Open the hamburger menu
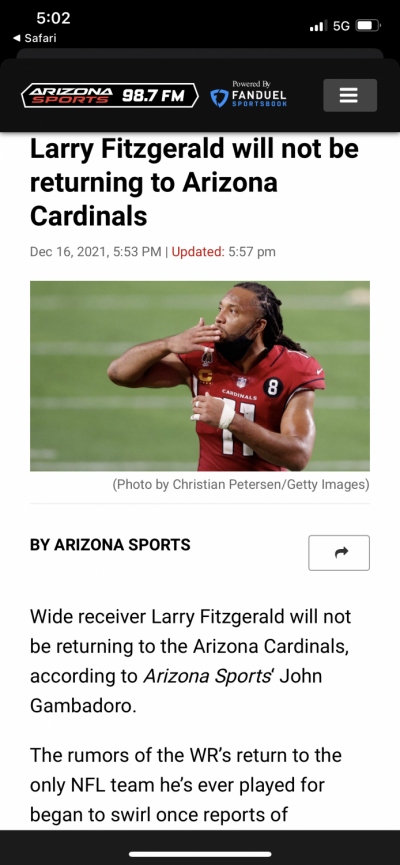Viewport: 400px width, 865px height. point(350,95)
